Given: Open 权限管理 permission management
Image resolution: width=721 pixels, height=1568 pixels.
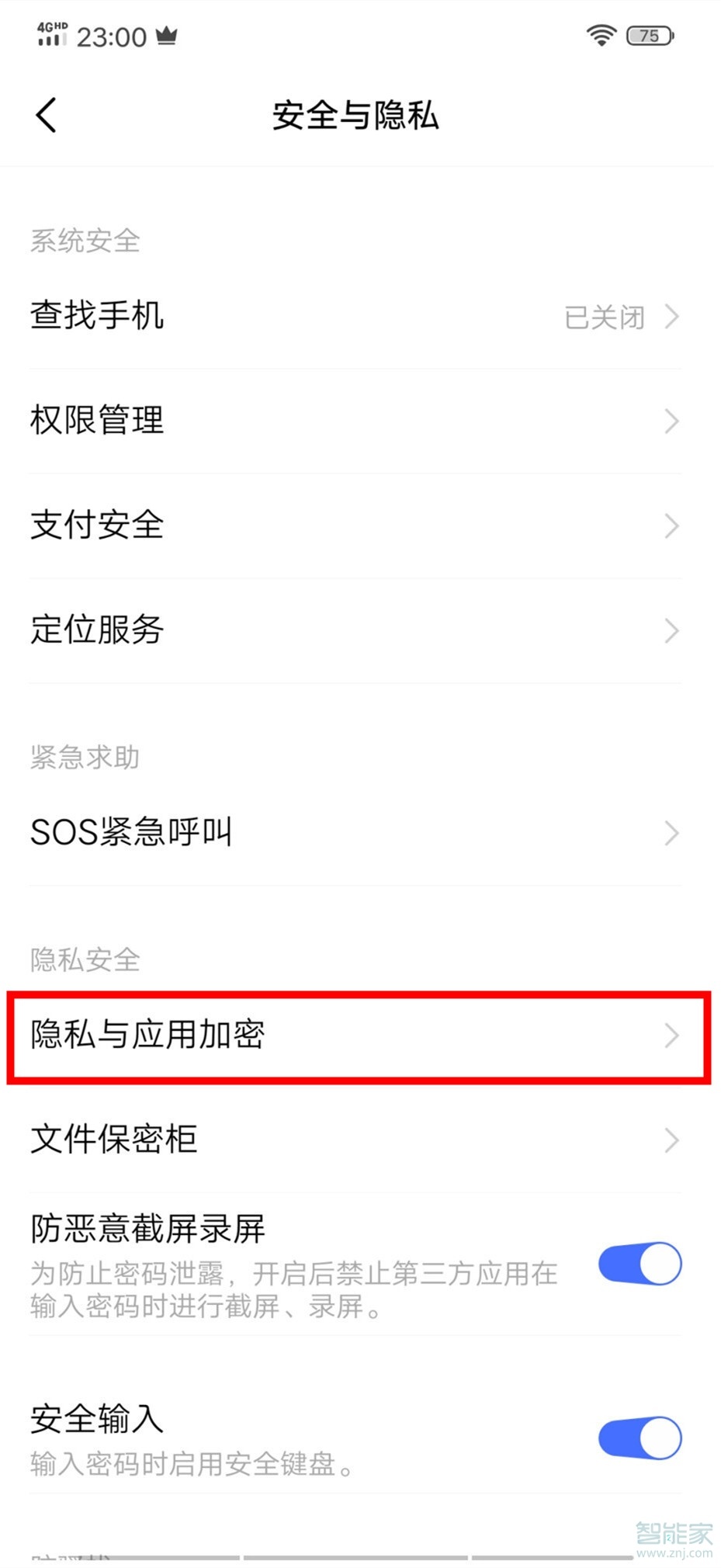Looking at the screenshot, I should (96, 421).
